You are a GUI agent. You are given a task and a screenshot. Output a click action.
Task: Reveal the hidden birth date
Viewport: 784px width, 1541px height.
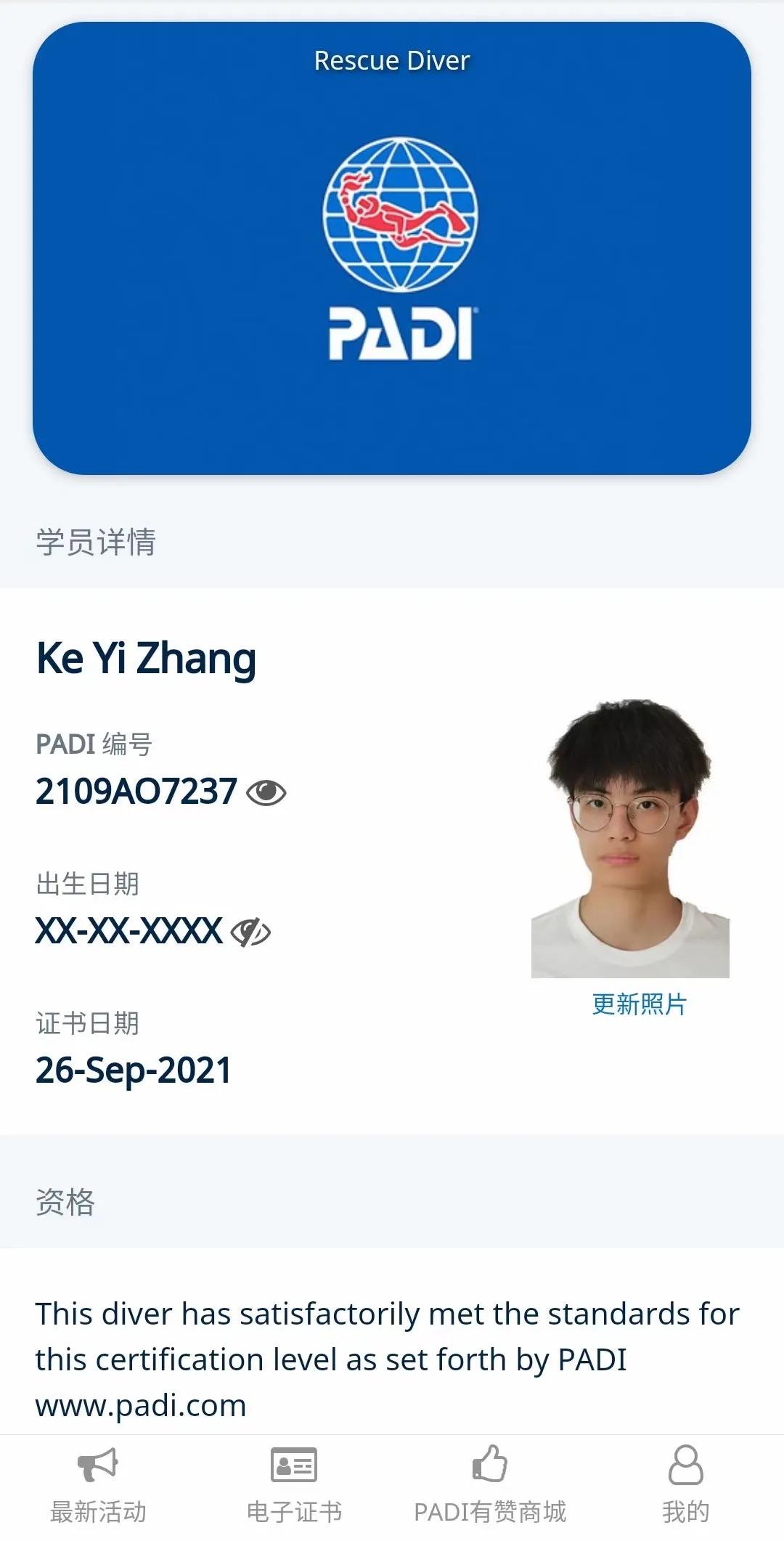point(250,932)
